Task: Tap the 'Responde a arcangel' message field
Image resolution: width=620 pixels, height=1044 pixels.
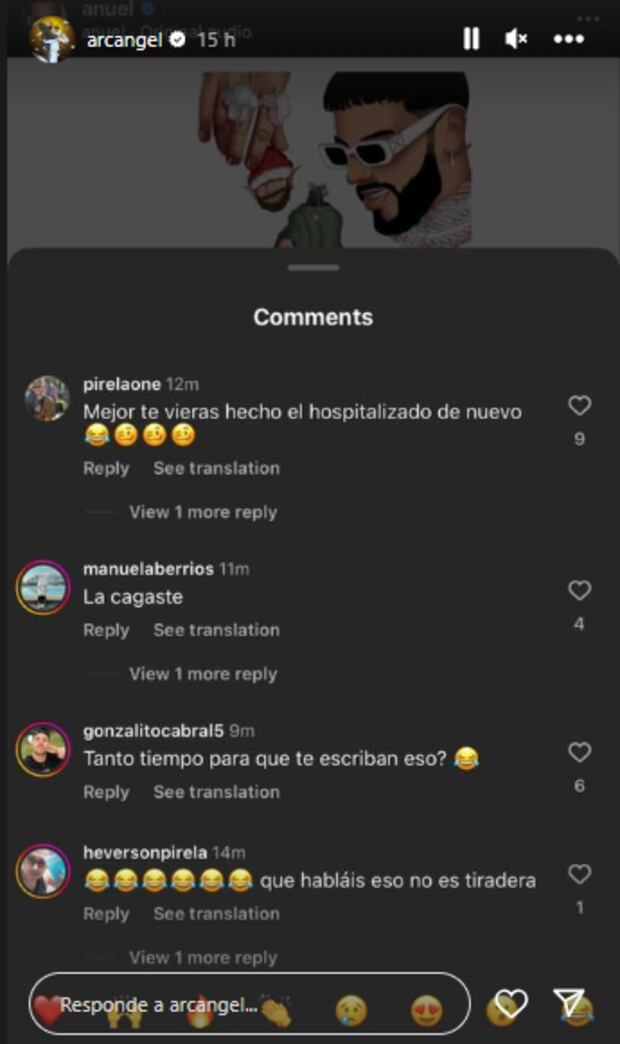Action: coord(250,1005)
